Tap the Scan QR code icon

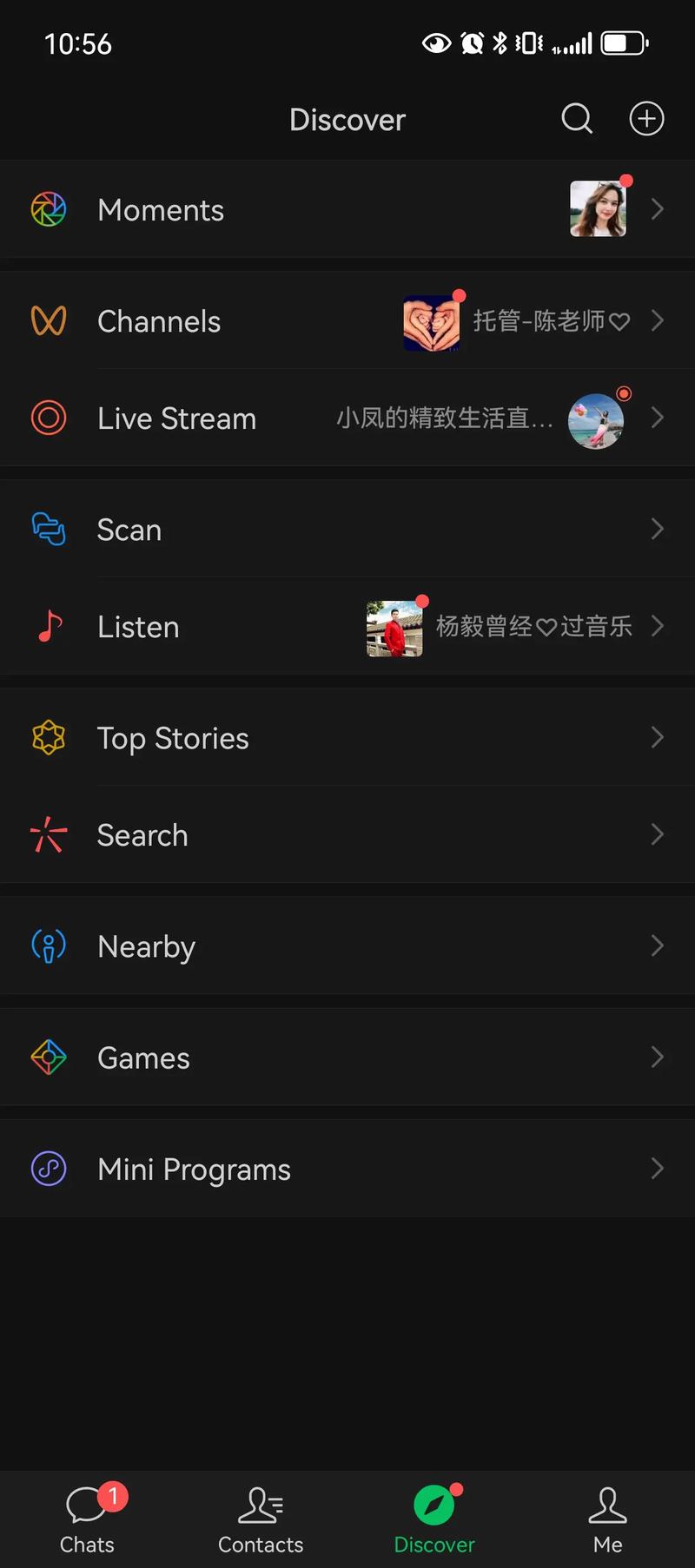tap(49, 530)
